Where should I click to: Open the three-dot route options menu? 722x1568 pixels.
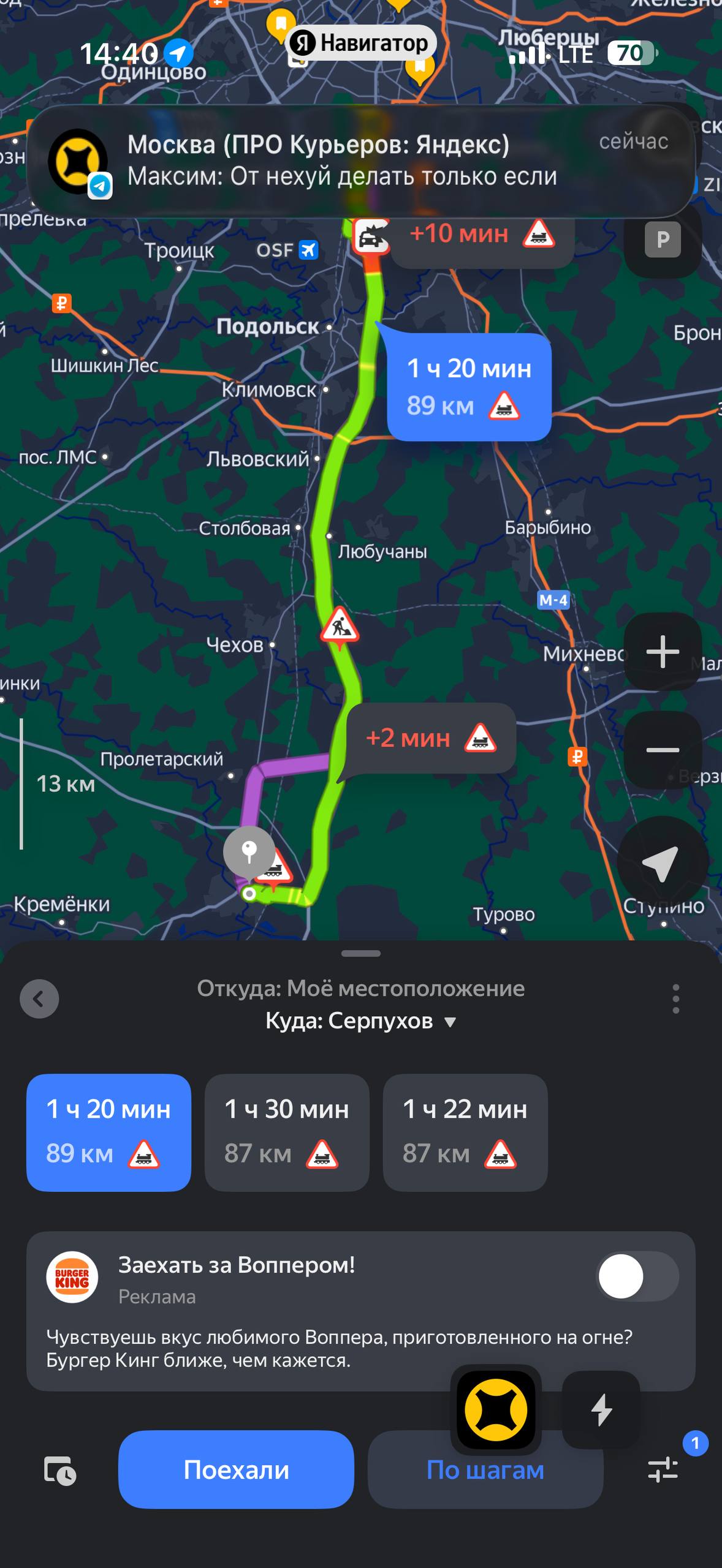point(675,999)
